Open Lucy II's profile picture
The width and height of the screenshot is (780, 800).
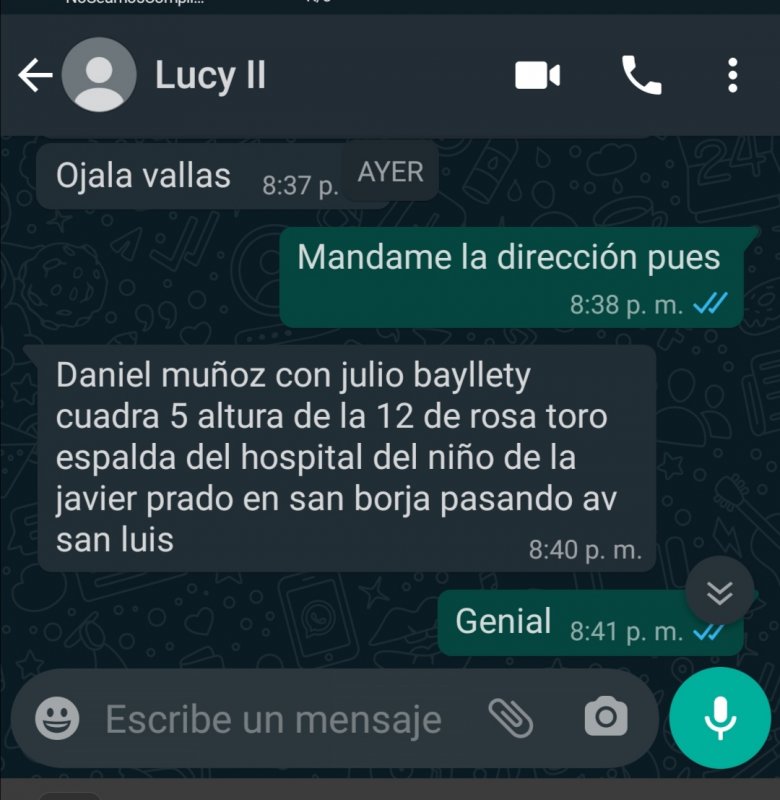[99, 76]
